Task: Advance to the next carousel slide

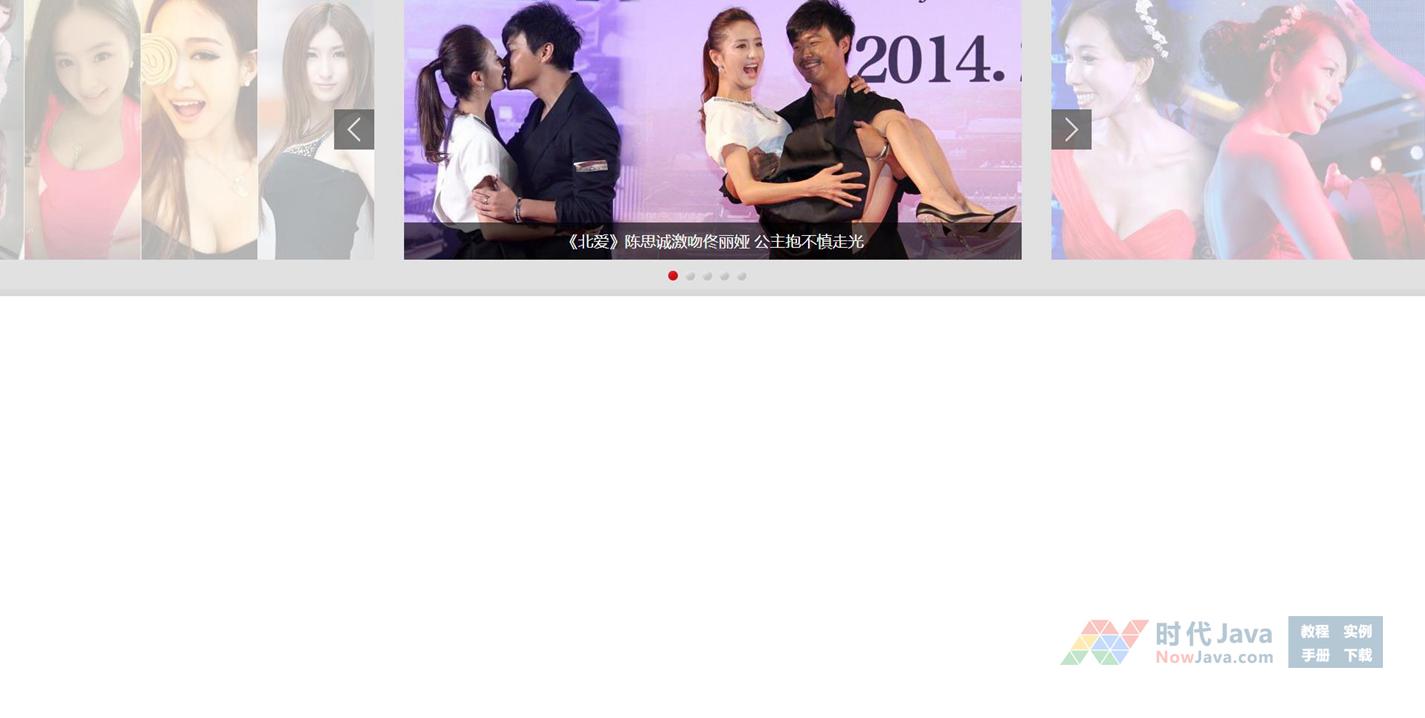Action: click(x=1071, y=129)
